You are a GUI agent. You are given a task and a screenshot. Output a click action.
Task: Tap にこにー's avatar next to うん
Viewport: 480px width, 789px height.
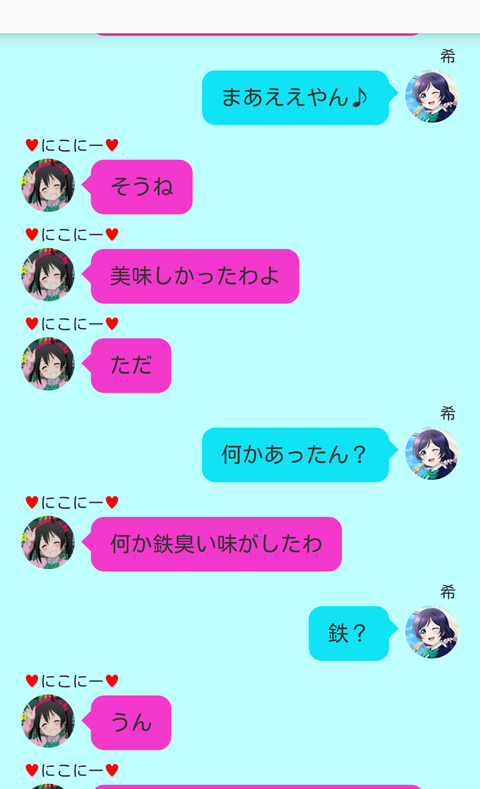tap(48, 722)
